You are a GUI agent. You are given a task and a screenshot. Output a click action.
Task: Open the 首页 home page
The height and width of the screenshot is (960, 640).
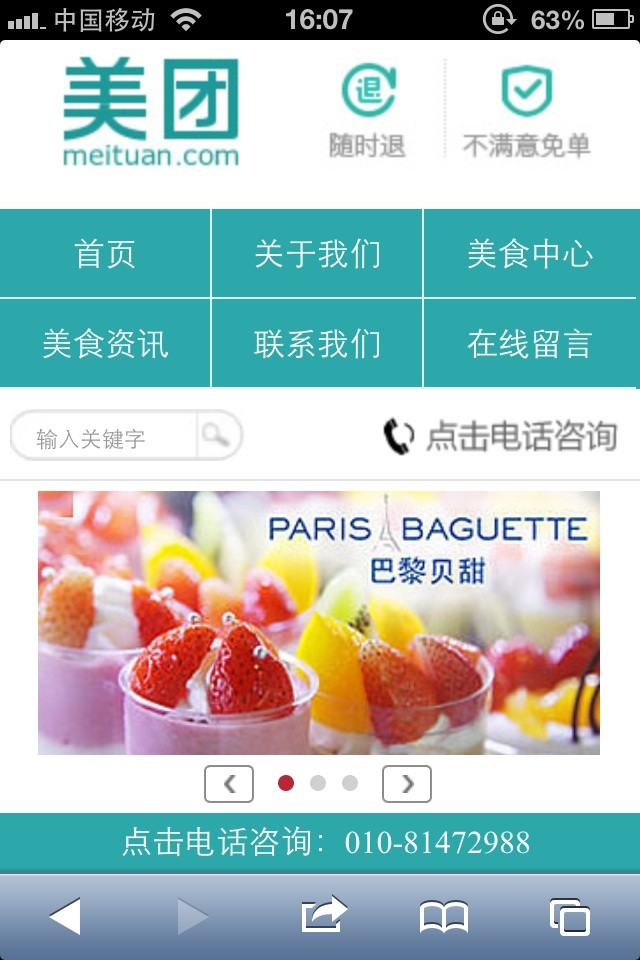tap(105, 254)
